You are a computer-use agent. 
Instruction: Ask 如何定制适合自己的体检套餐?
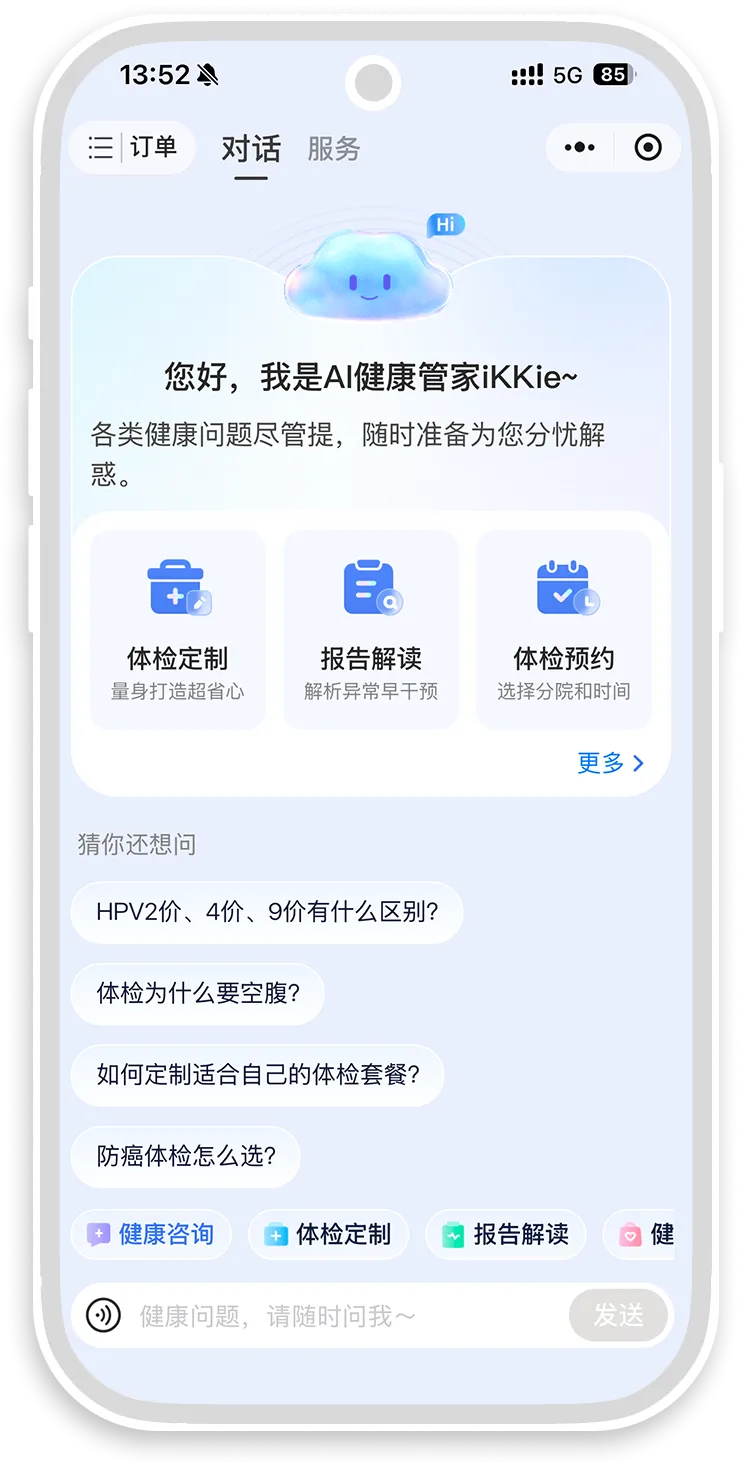[x=257, y=1075]
